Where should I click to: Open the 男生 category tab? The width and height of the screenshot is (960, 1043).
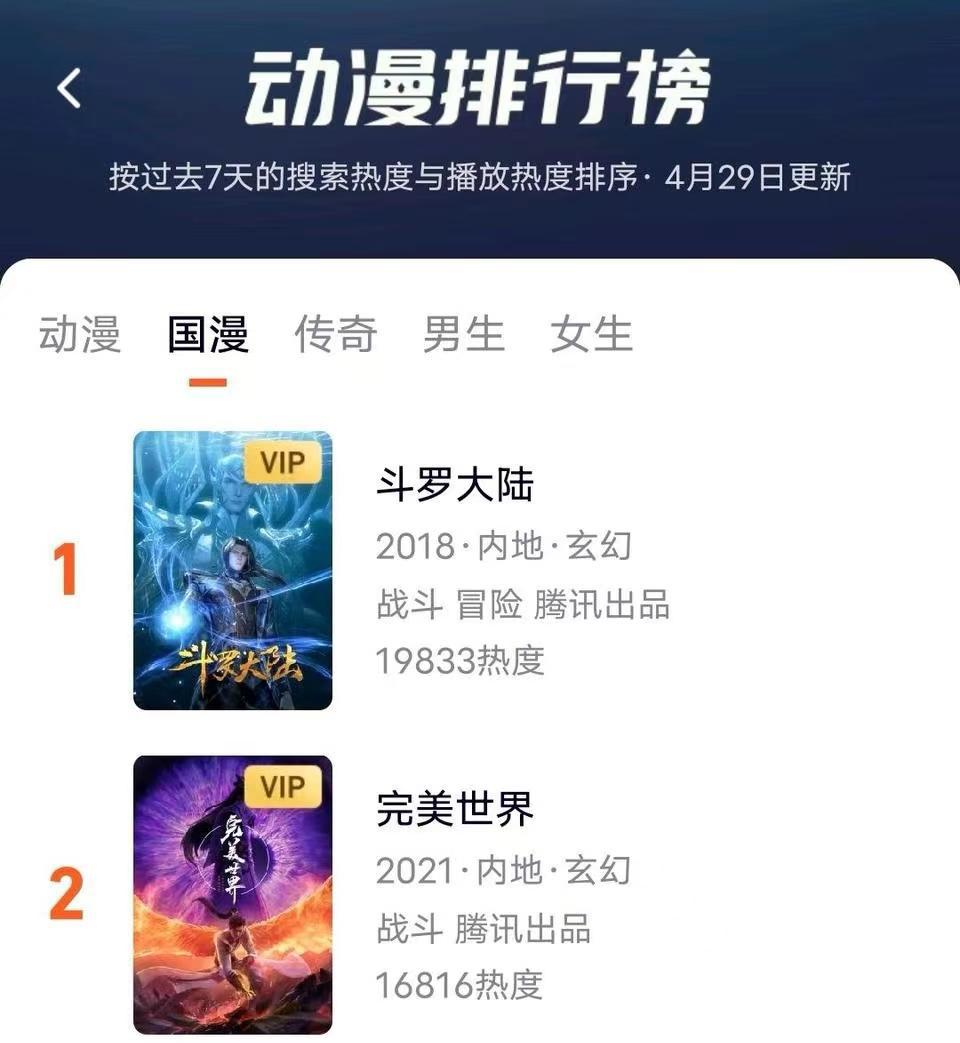point(464,336)
